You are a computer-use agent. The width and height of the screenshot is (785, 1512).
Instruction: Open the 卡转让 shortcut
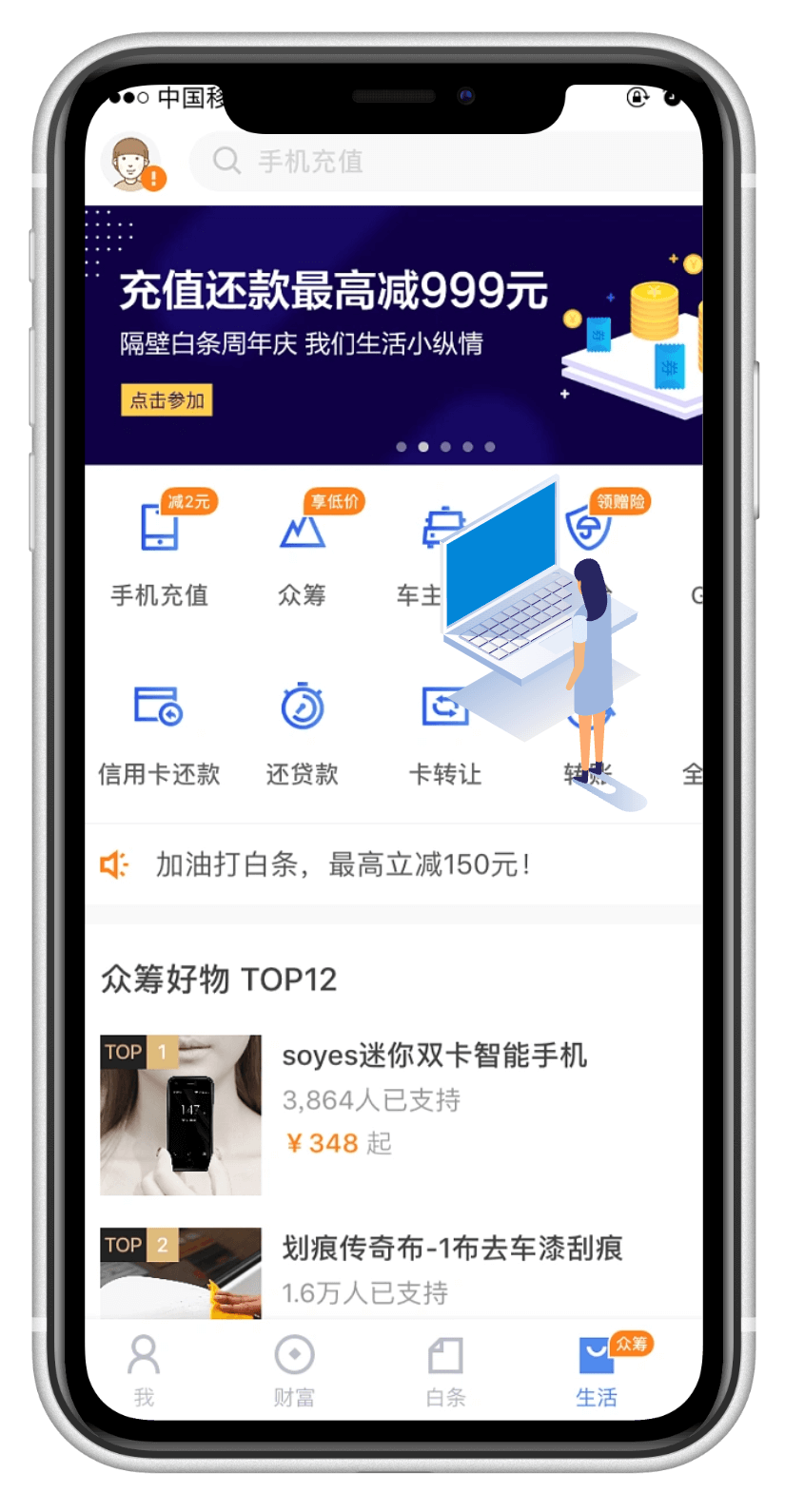pyautogui.click(x=444, y=732)
